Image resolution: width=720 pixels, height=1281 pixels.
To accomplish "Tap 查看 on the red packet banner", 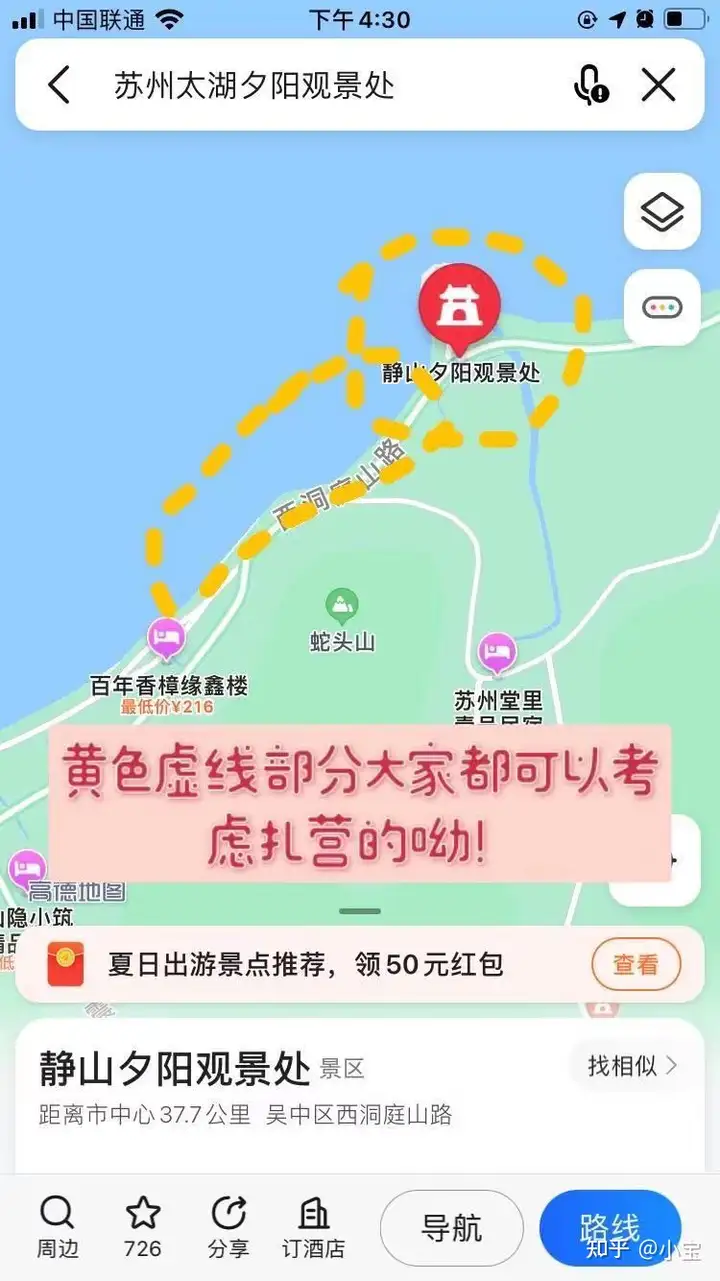I will coord(636,965).
